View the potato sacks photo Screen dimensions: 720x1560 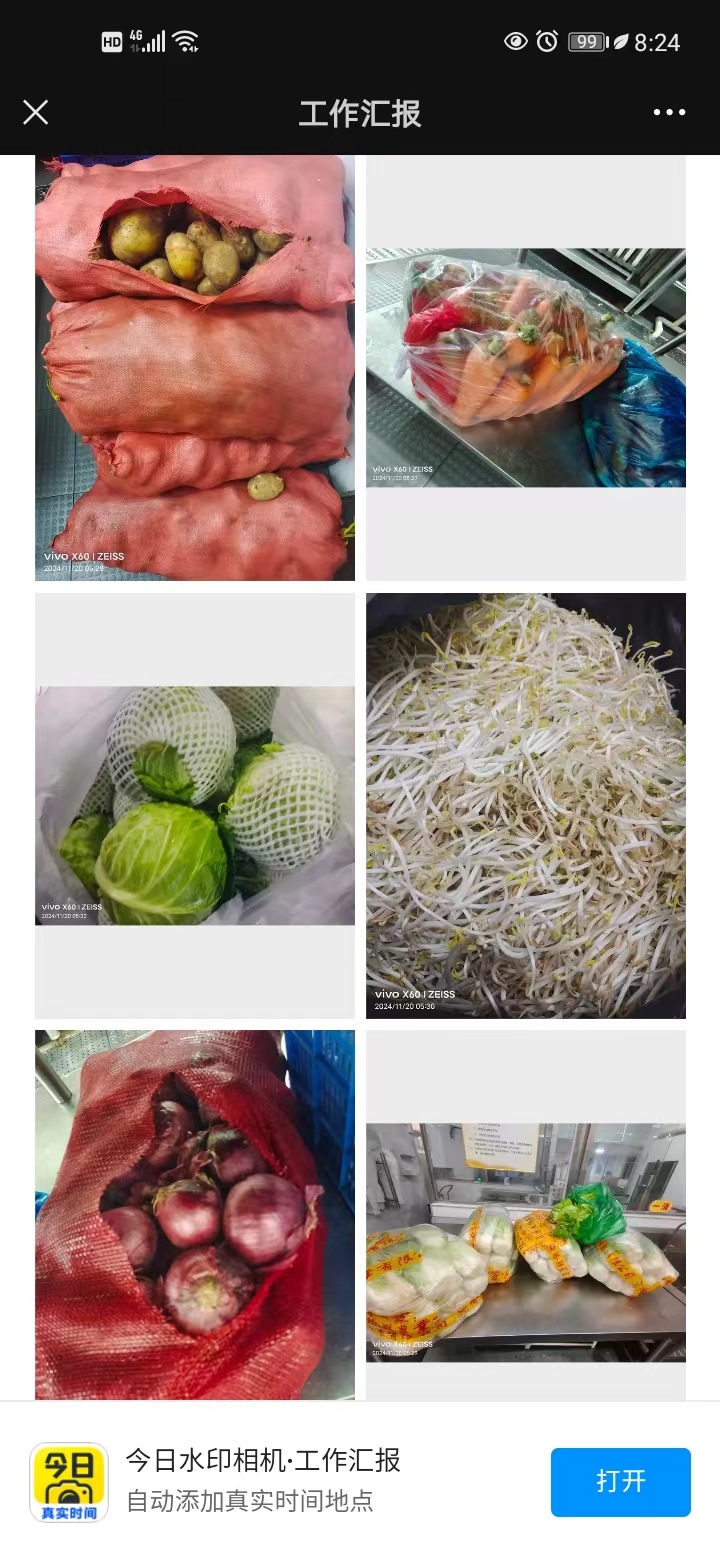[195, 368]
